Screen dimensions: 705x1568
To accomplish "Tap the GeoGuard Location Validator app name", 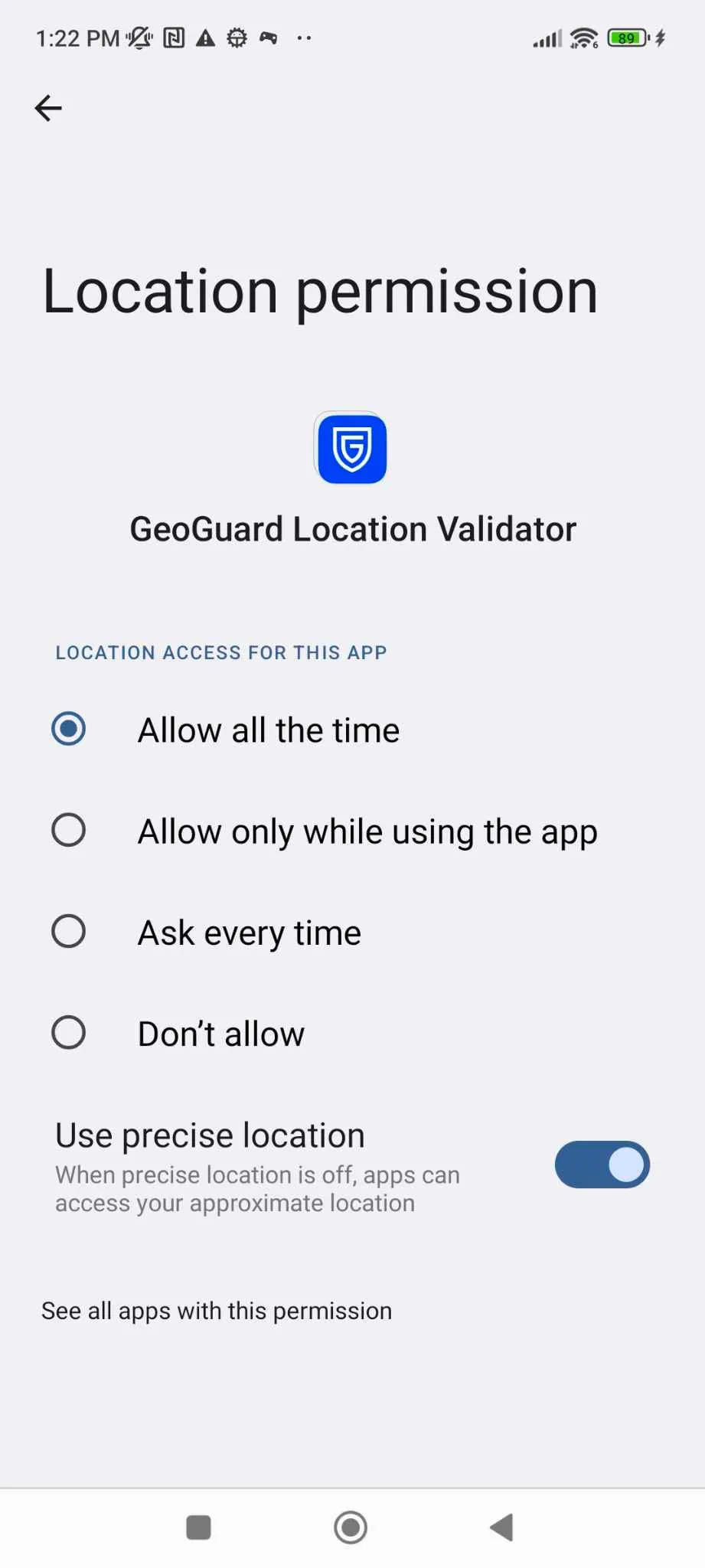I will point(351,528).
